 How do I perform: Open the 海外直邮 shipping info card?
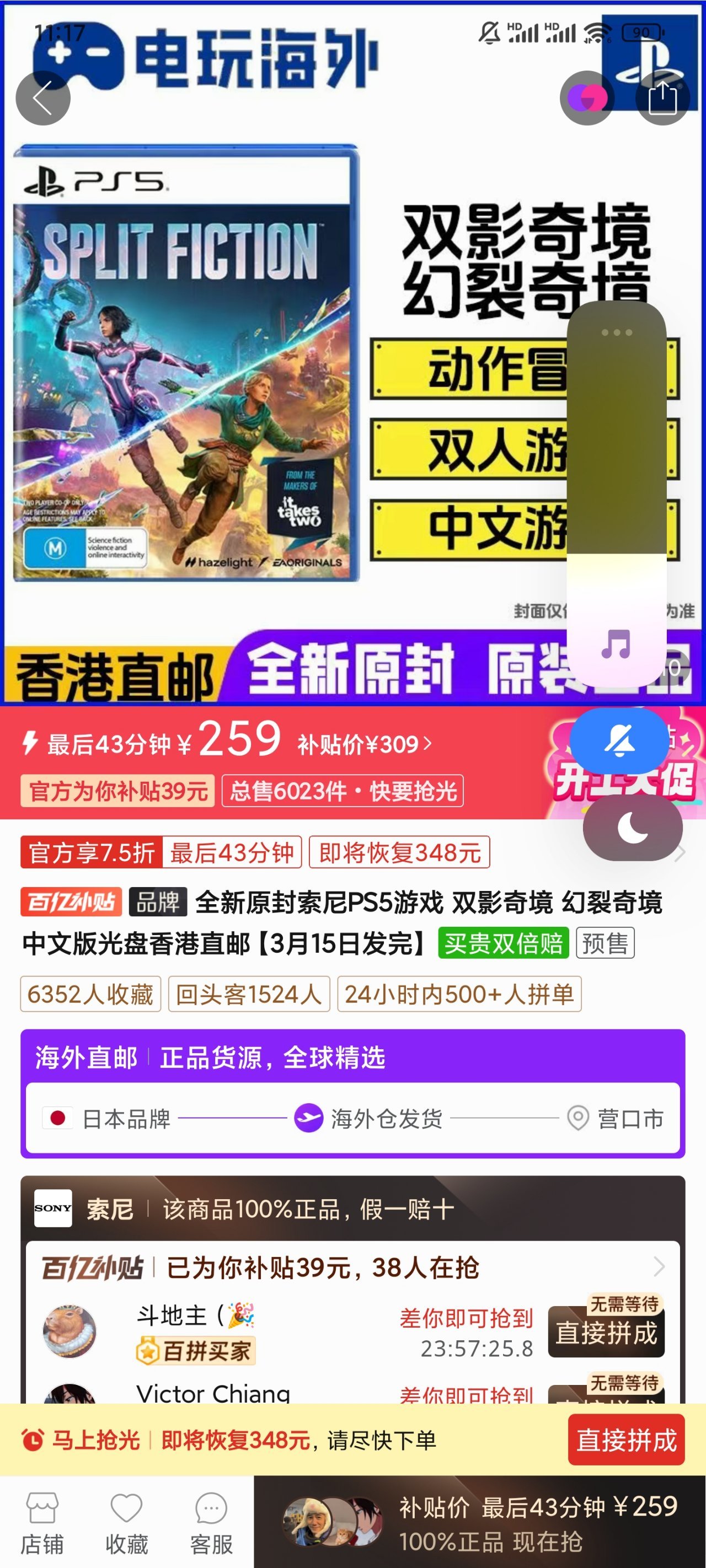pos(352,1094)
